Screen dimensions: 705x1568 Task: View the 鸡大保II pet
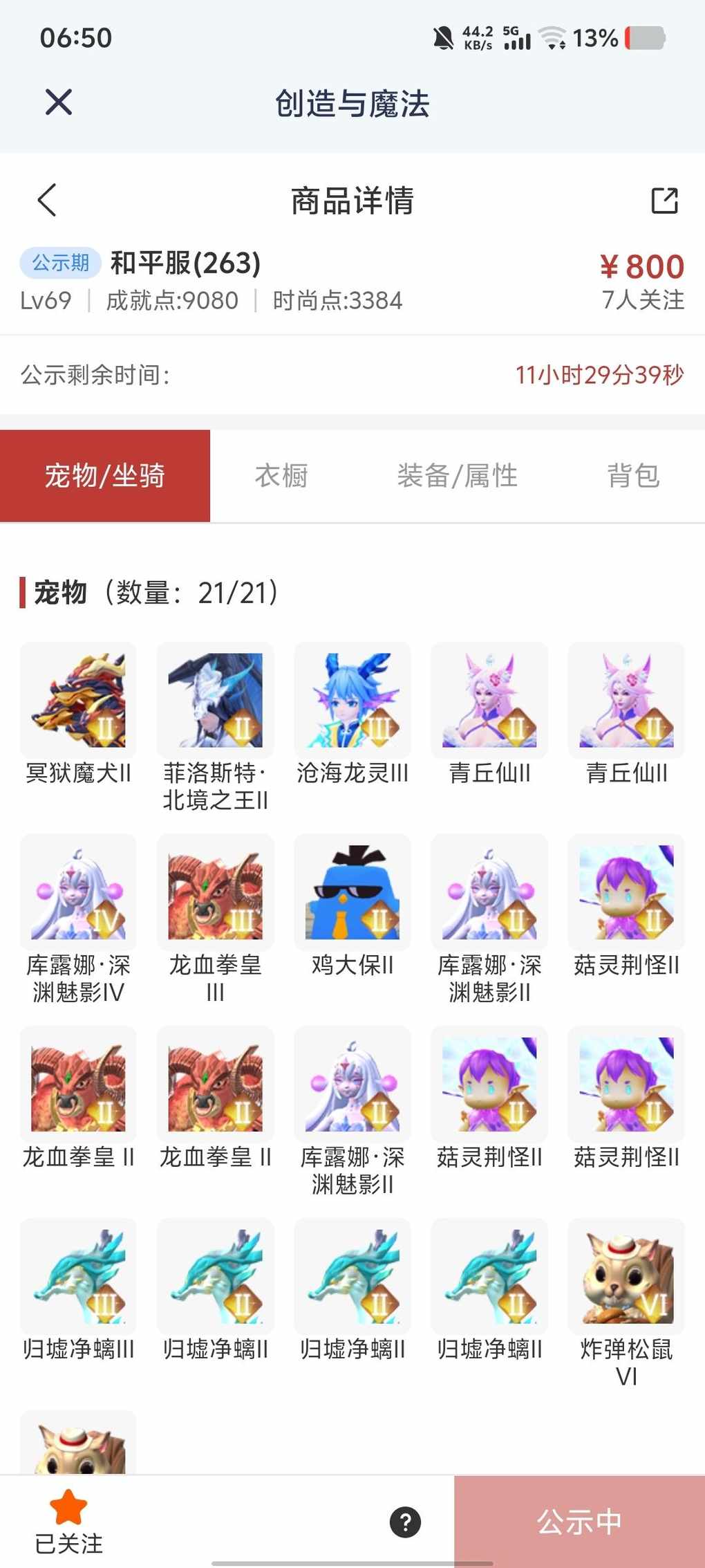click(352, 892)
